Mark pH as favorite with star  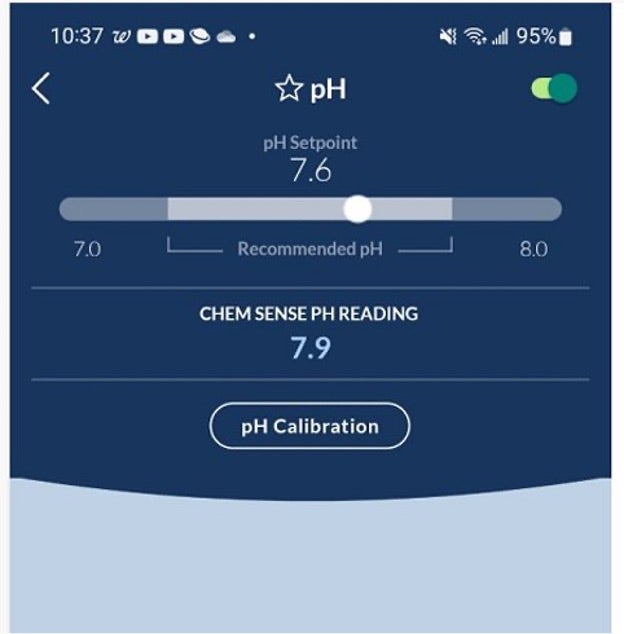288,89
